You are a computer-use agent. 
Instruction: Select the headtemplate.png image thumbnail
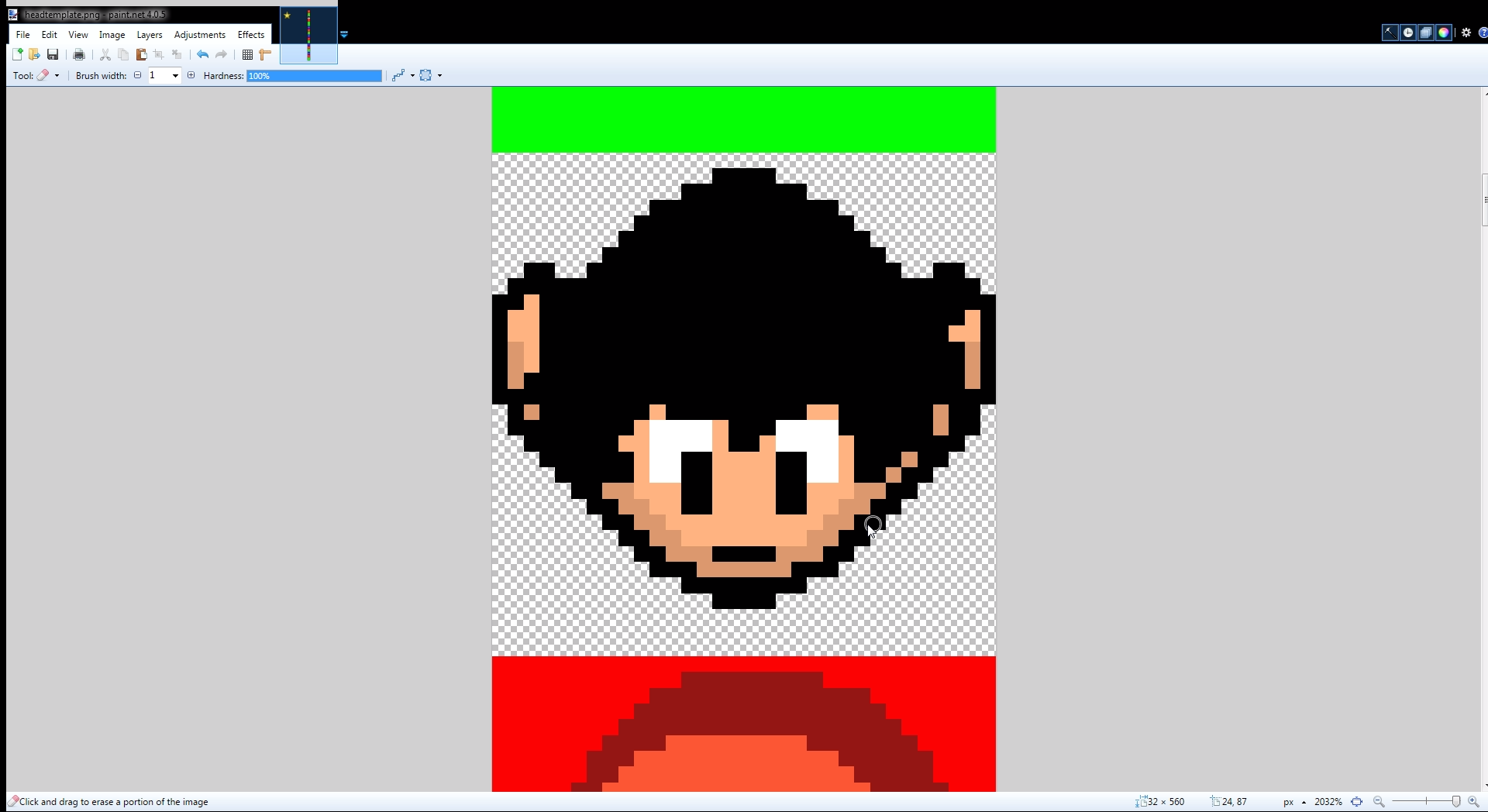click(308, 36)
